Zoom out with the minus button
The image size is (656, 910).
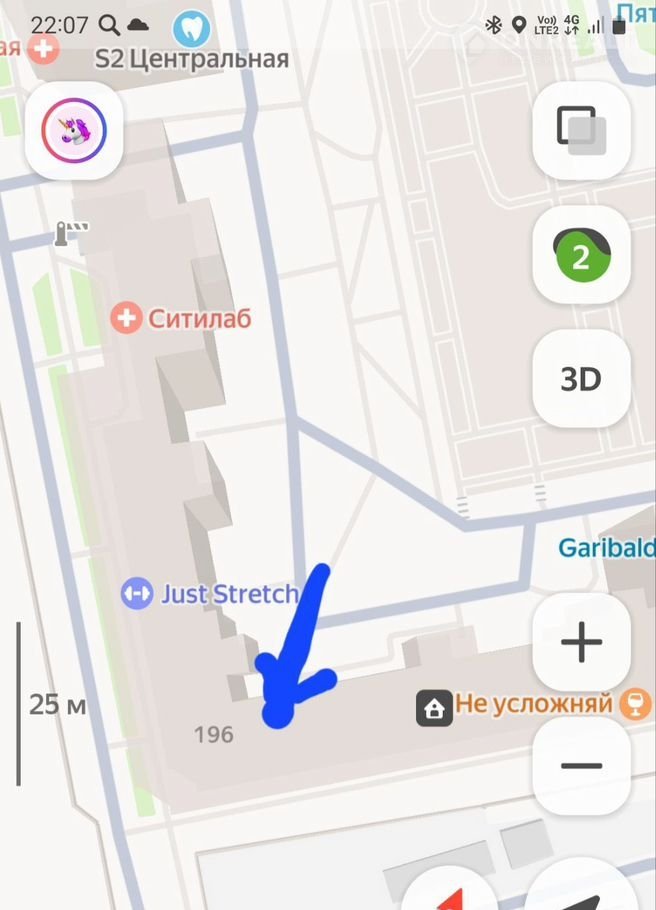click(x=581, y=767)
